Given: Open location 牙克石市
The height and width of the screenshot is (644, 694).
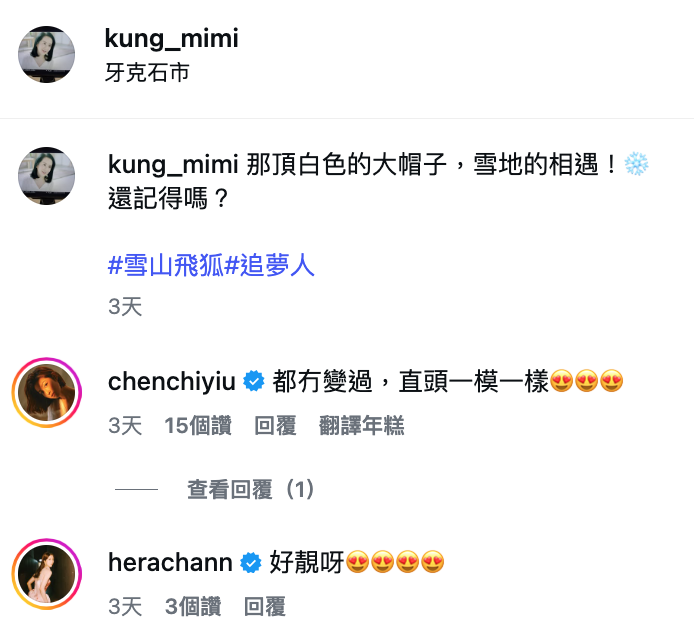Looking at the screenshot, I should 146,73.
